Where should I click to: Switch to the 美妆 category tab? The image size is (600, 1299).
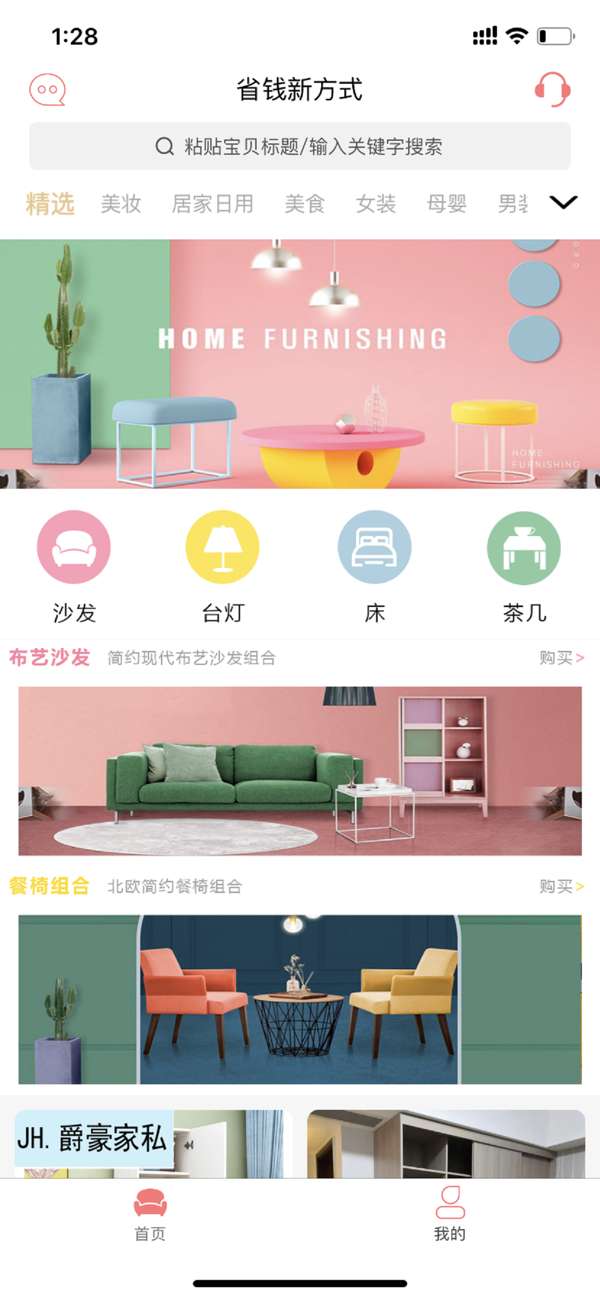[x=121, y=204]
